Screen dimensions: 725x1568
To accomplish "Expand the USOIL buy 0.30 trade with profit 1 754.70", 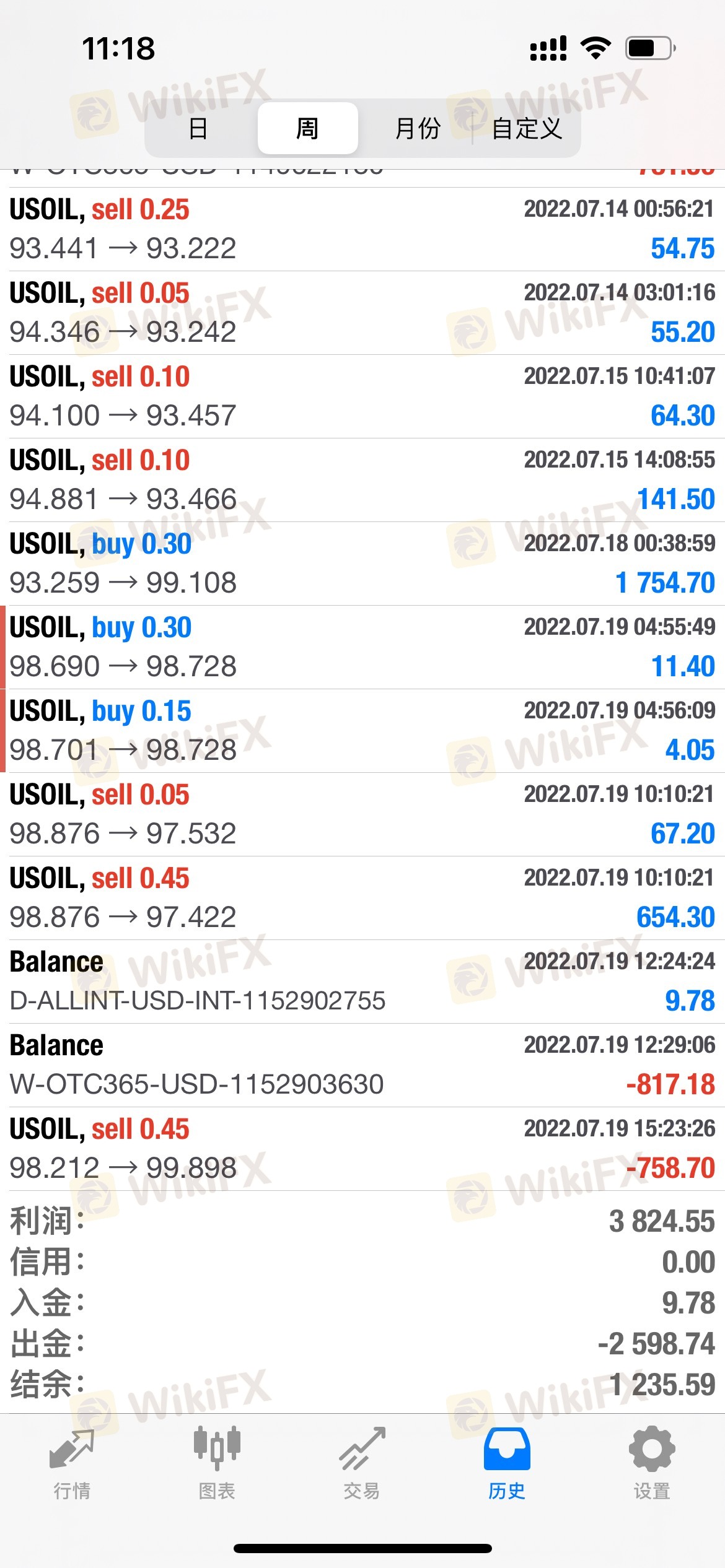I will (x=362, y=564).
